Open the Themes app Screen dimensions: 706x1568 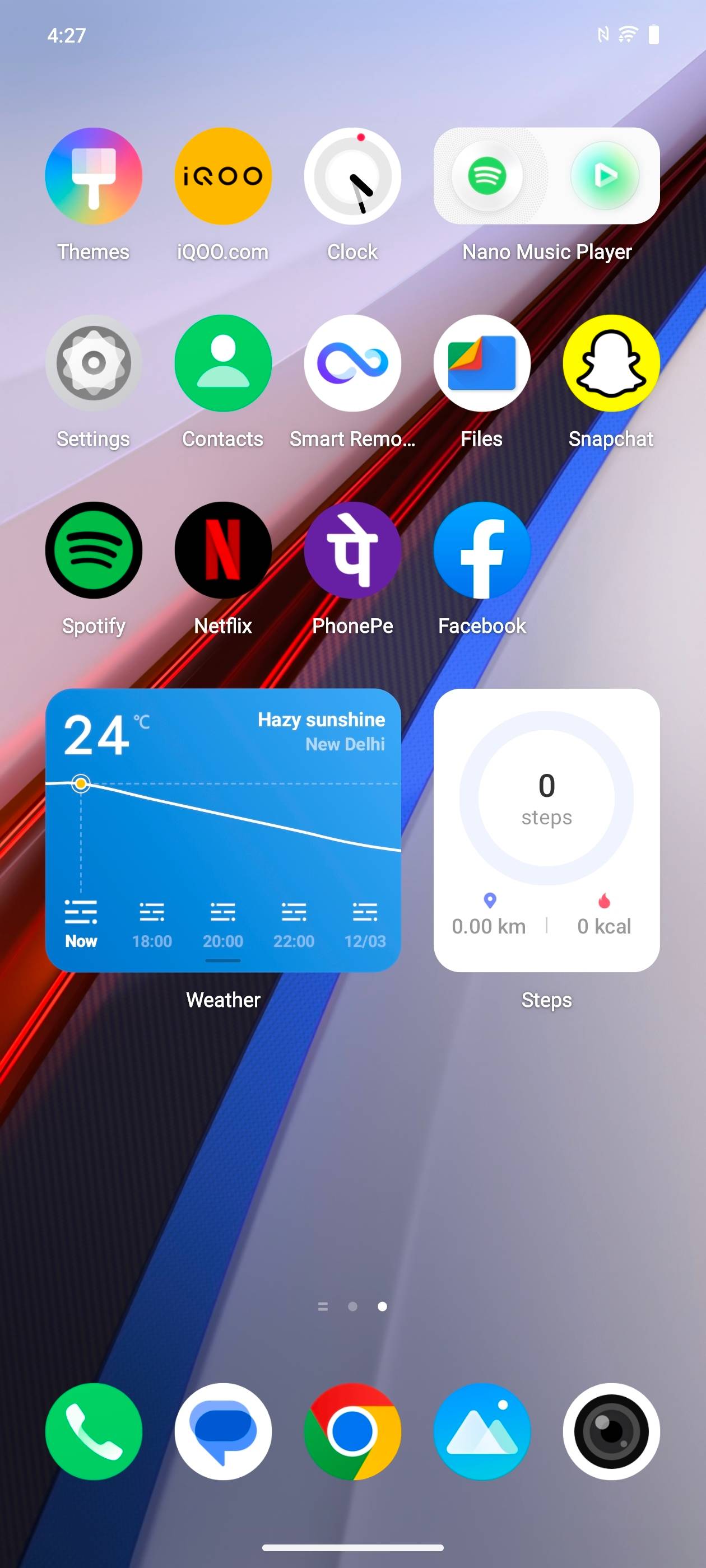coord(92,176)
